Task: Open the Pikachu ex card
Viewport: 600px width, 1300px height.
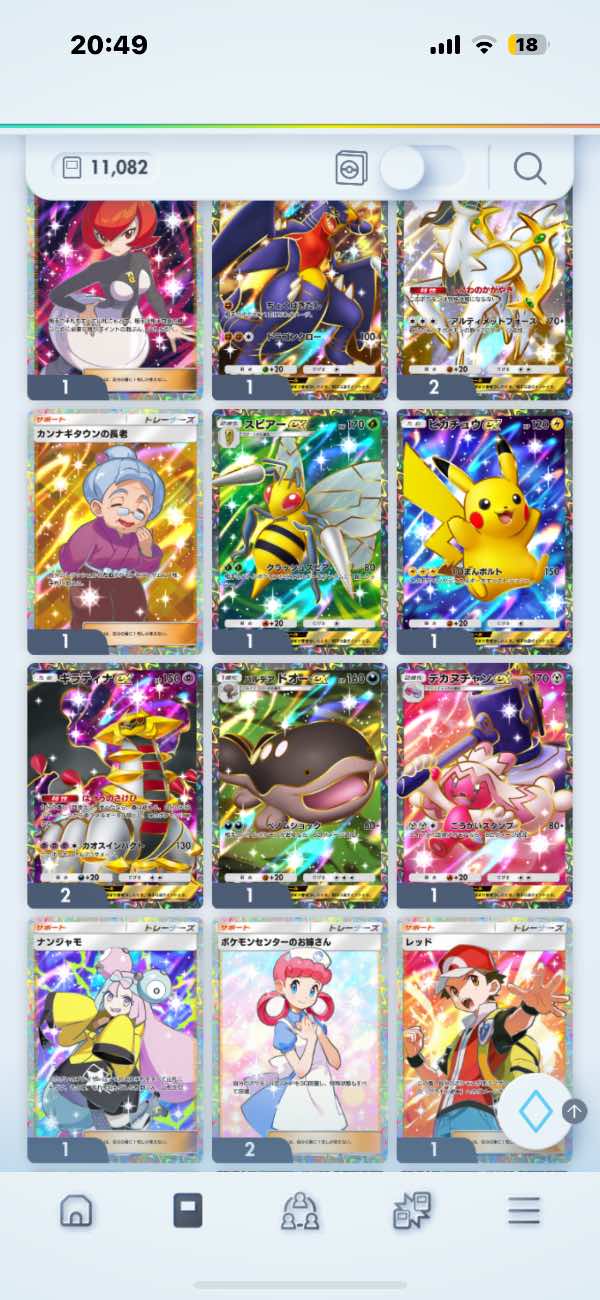Action: point(485,531)
